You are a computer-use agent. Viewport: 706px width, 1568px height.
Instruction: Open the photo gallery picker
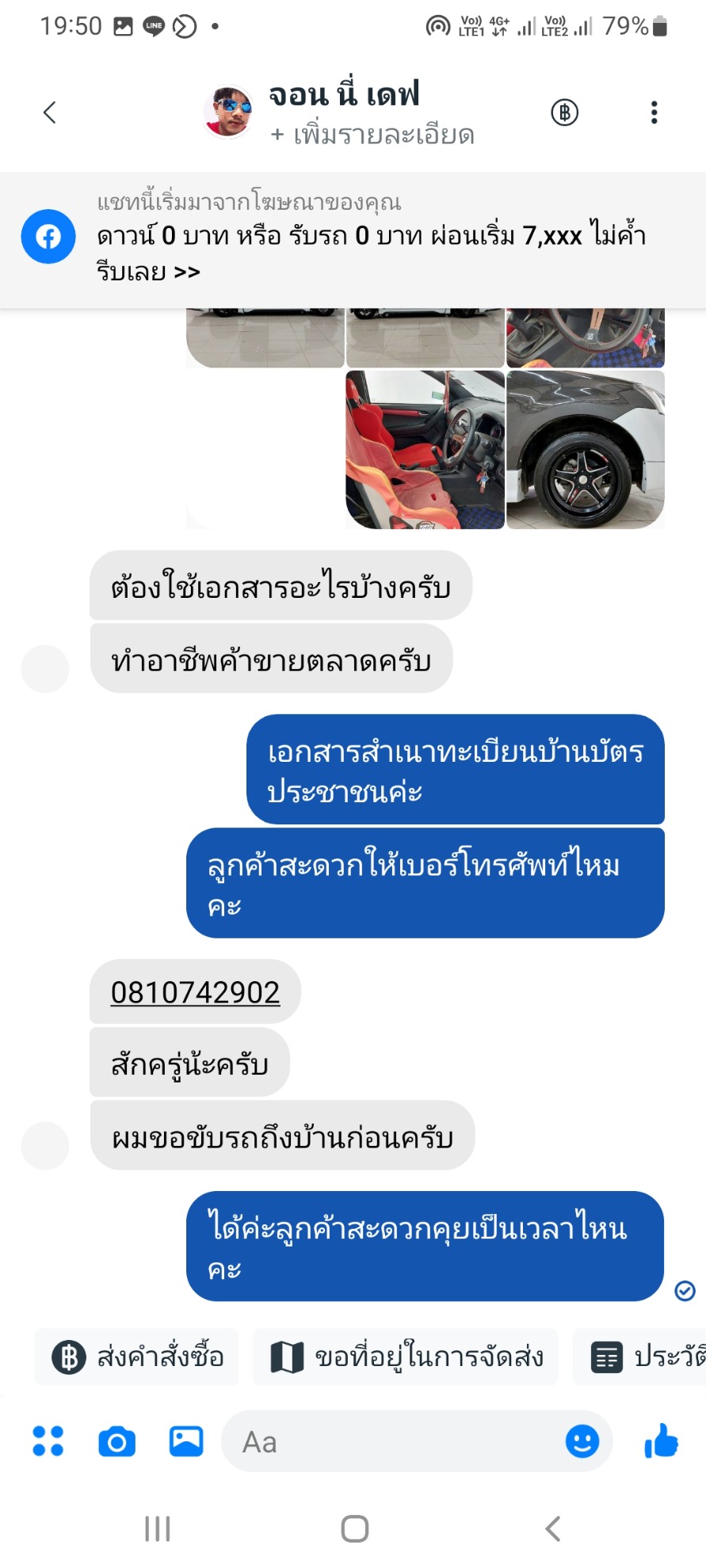pyautogui.click(x=186, y=1441)
